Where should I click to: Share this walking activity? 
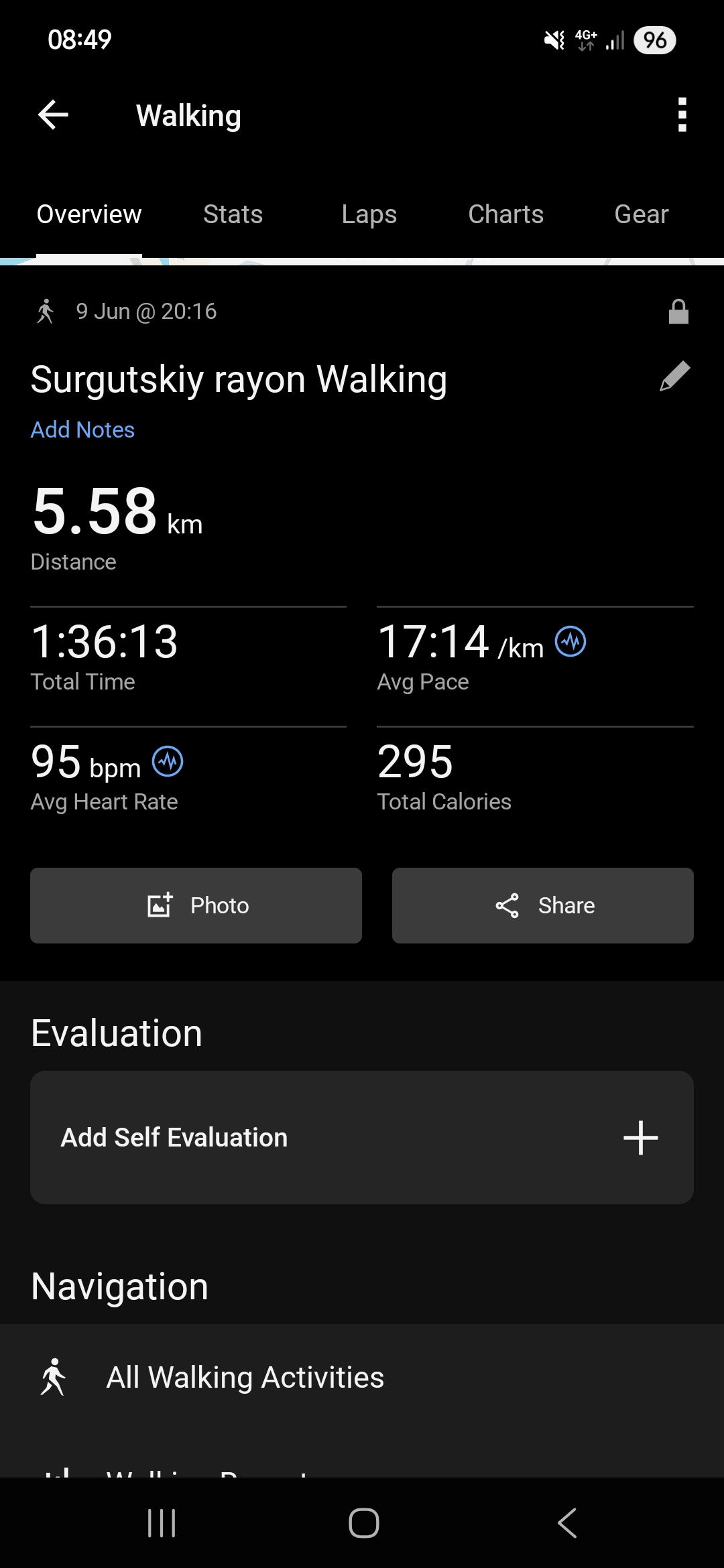543,905
